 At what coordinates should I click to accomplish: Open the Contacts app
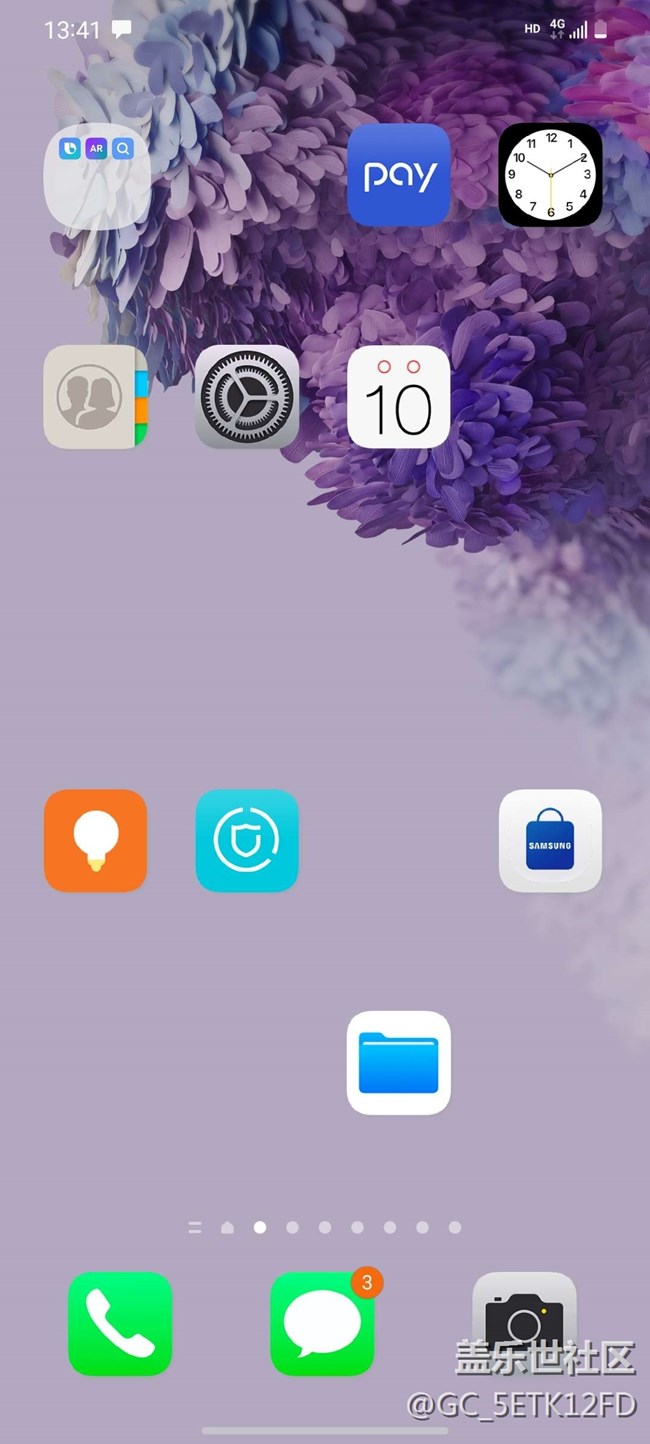point(95,397)
